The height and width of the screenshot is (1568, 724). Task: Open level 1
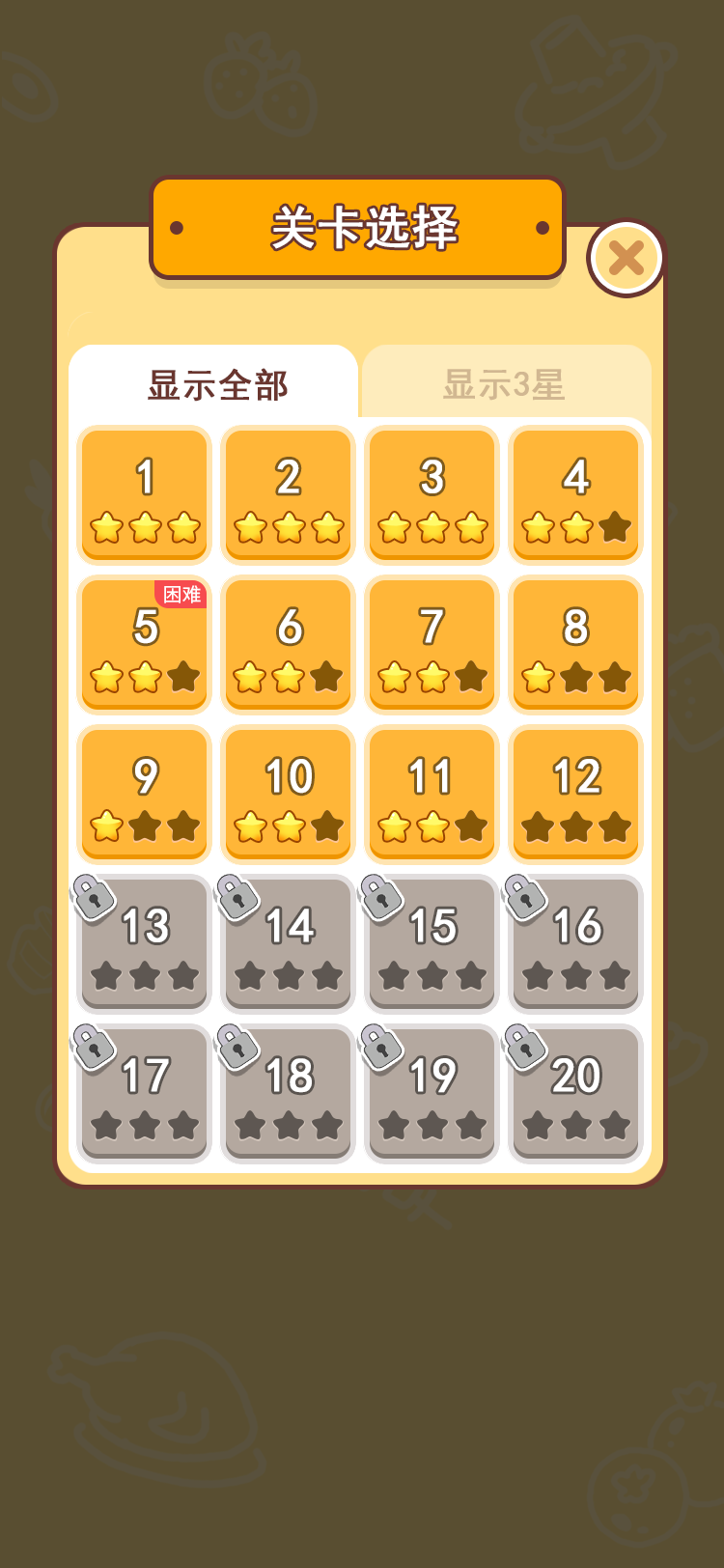click(x=145, y=494)
